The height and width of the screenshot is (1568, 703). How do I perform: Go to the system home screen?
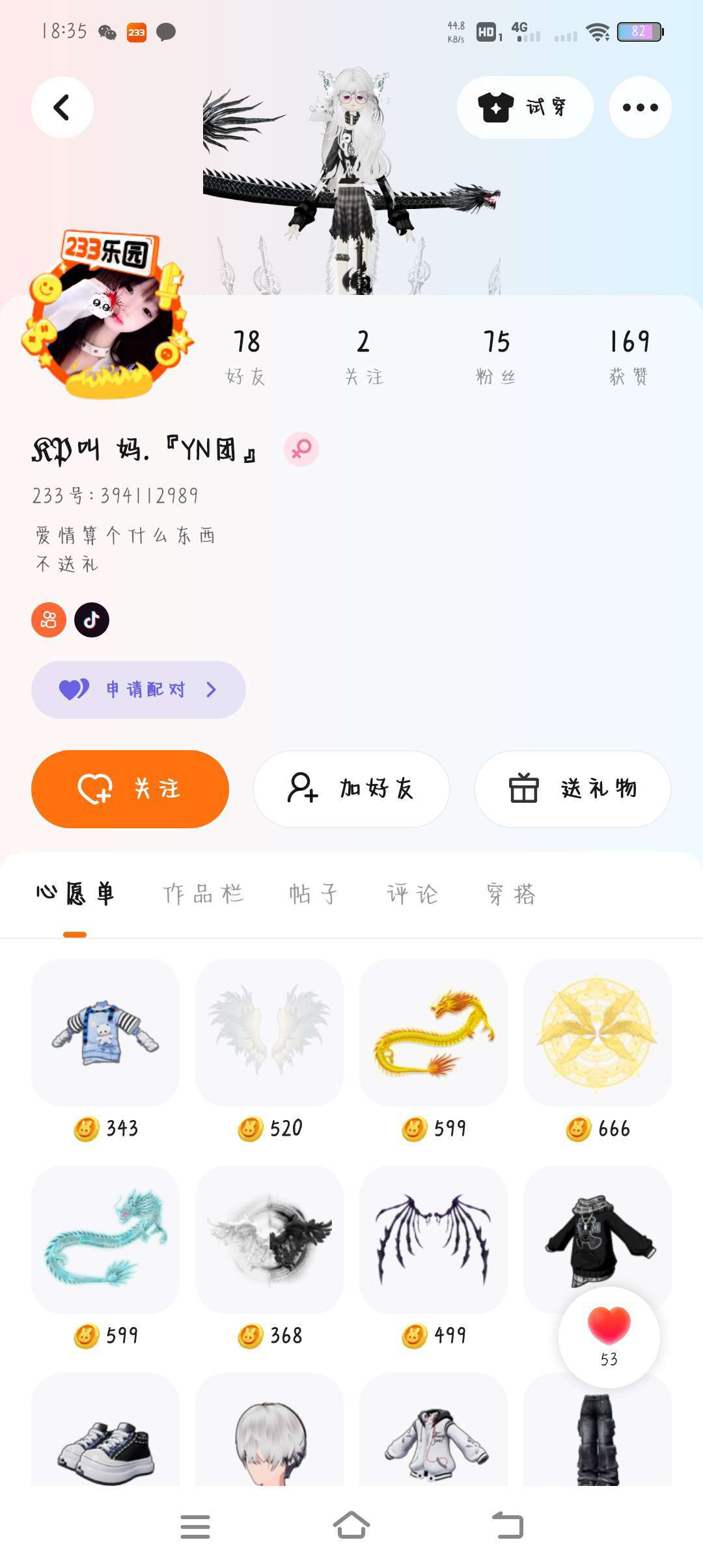click(351, 1526)
